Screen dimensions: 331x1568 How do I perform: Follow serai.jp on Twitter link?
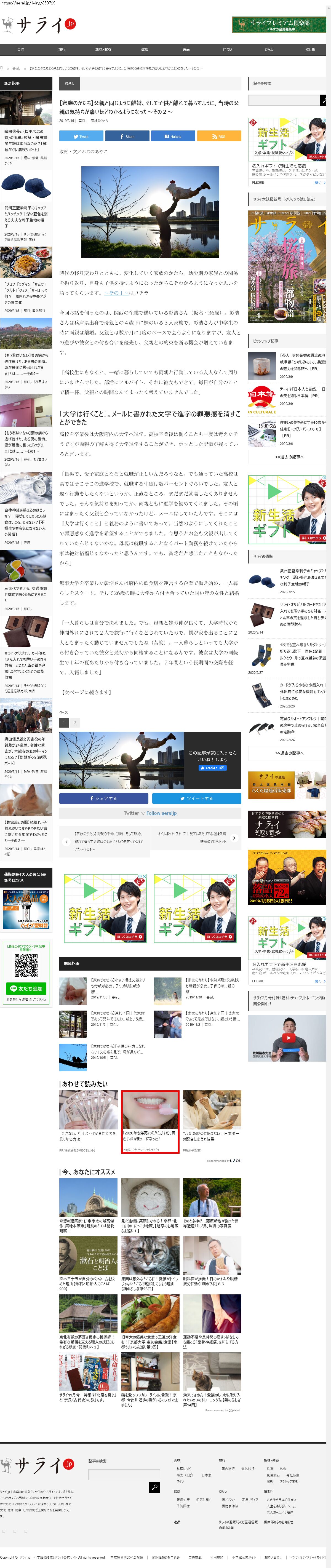point(161,813)
